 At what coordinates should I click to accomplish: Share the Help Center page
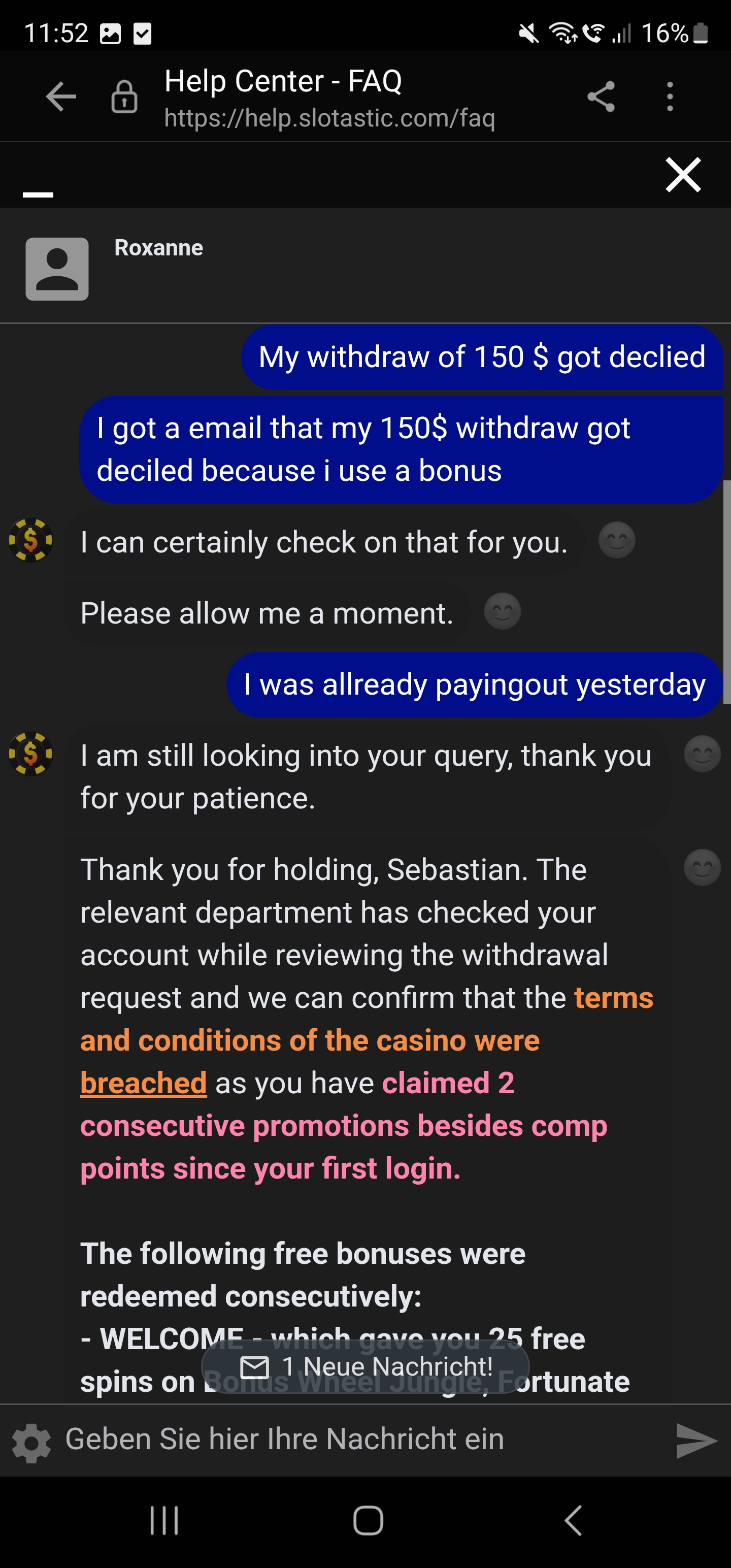pos(601,97)
